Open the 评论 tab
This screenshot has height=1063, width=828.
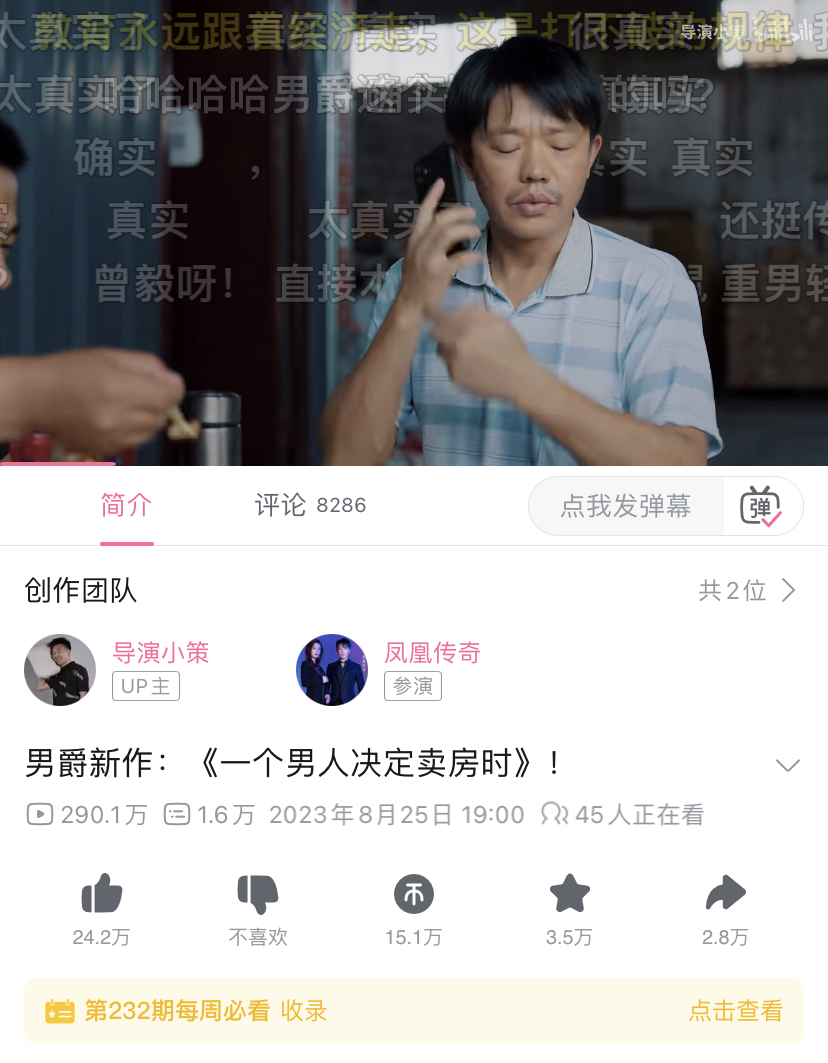tap(310, 506)
